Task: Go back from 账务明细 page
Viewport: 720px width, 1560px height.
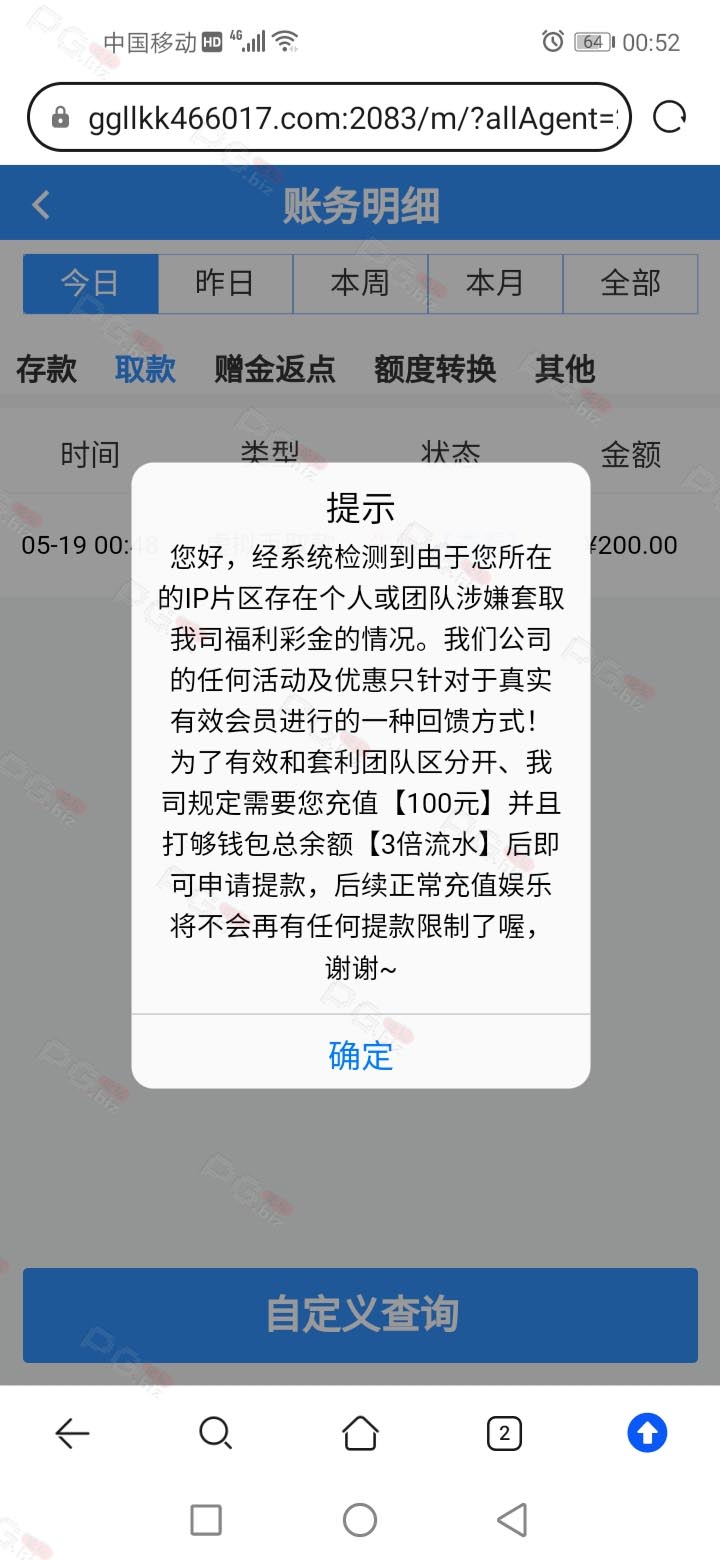Action: tap(41, 206)
